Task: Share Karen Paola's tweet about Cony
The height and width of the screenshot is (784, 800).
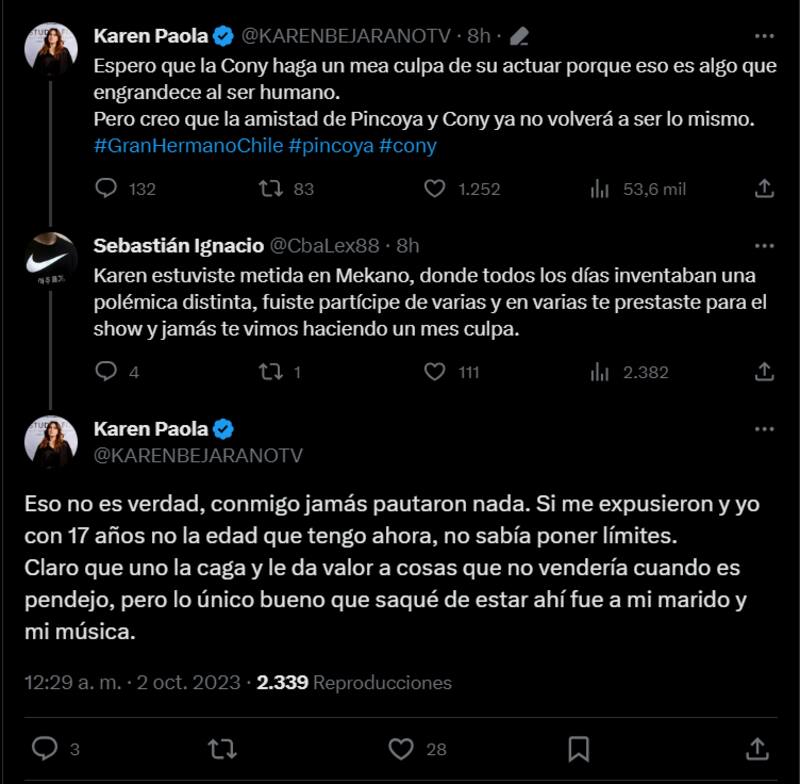Action: coord(764,188)
